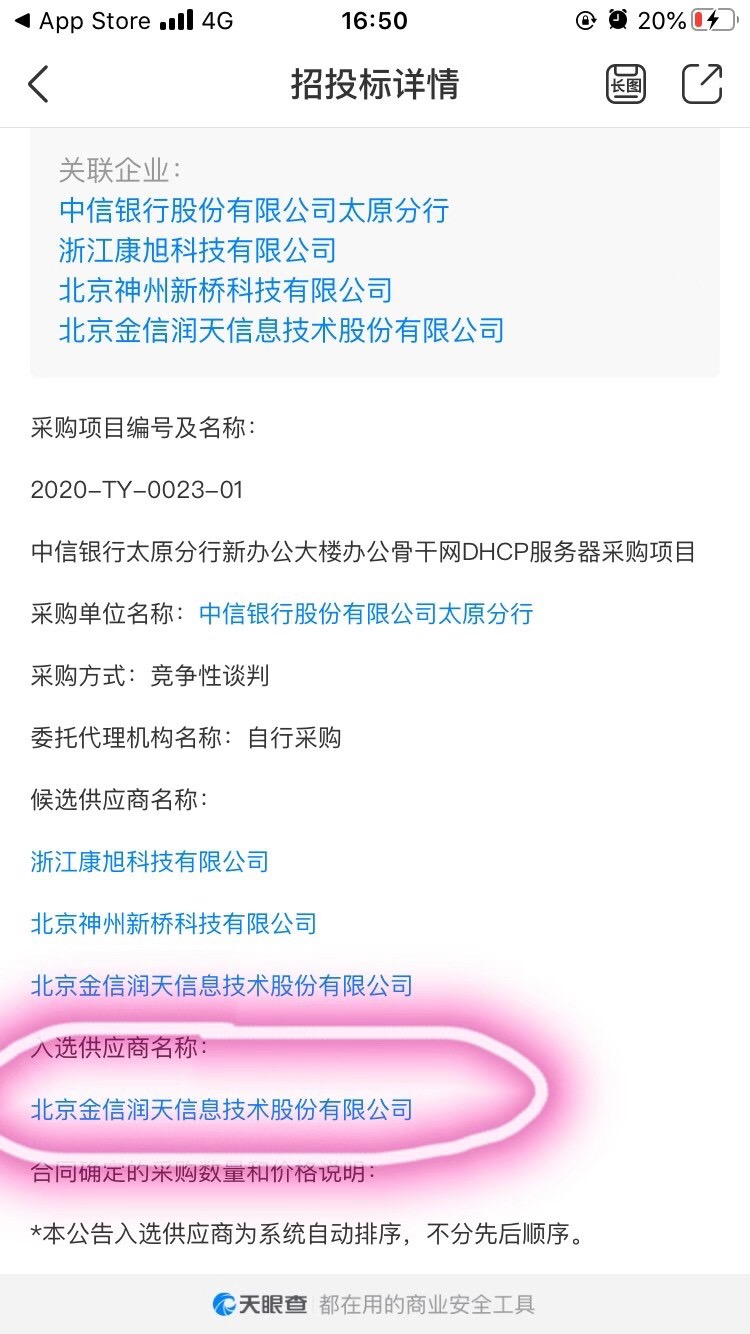The image size is (750, 1334).
Task: Open 北京神州新桥科技有限公司 under 候选供应商名称
Action: (x=174, y=923)
